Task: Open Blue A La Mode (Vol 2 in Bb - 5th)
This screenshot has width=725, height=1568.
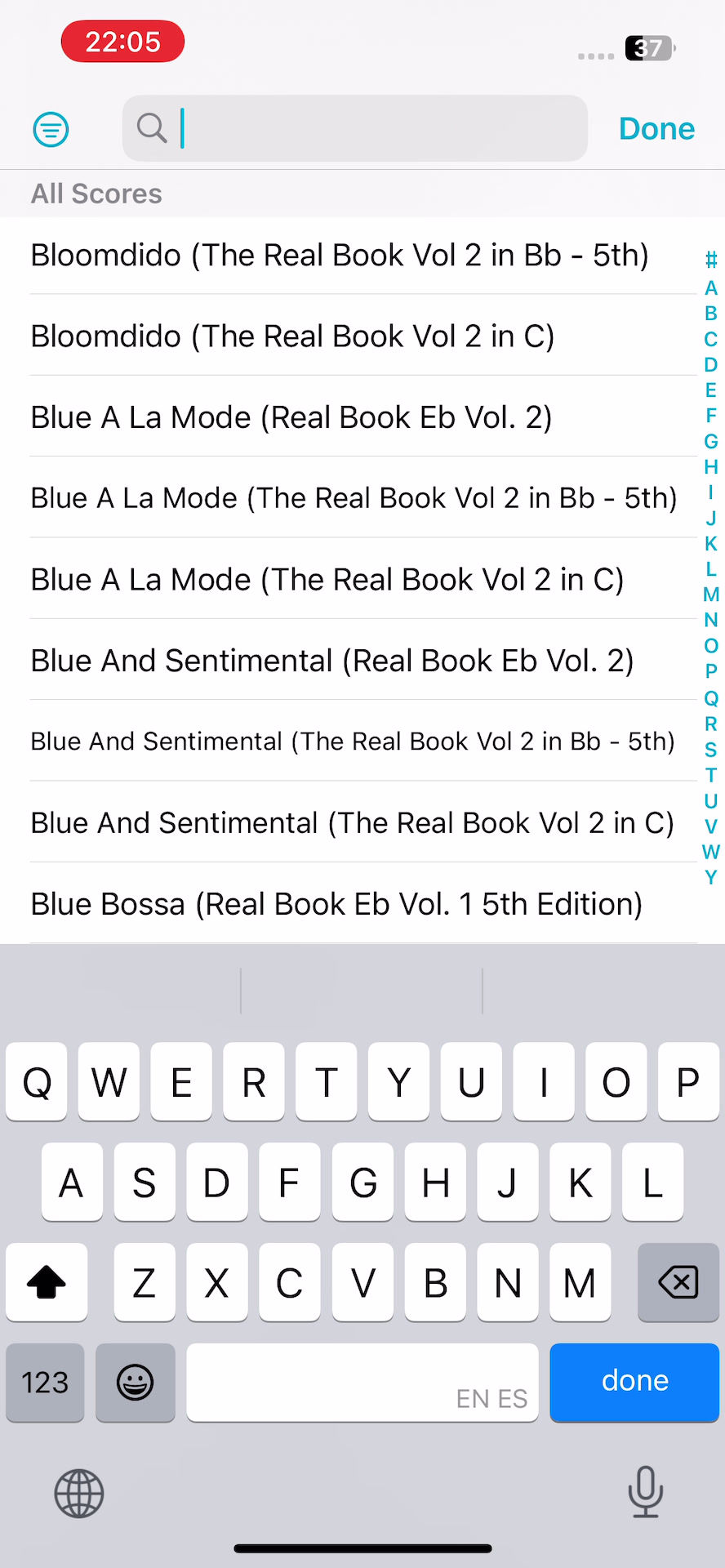Action: pyautogui.click(x=354, y=497)
